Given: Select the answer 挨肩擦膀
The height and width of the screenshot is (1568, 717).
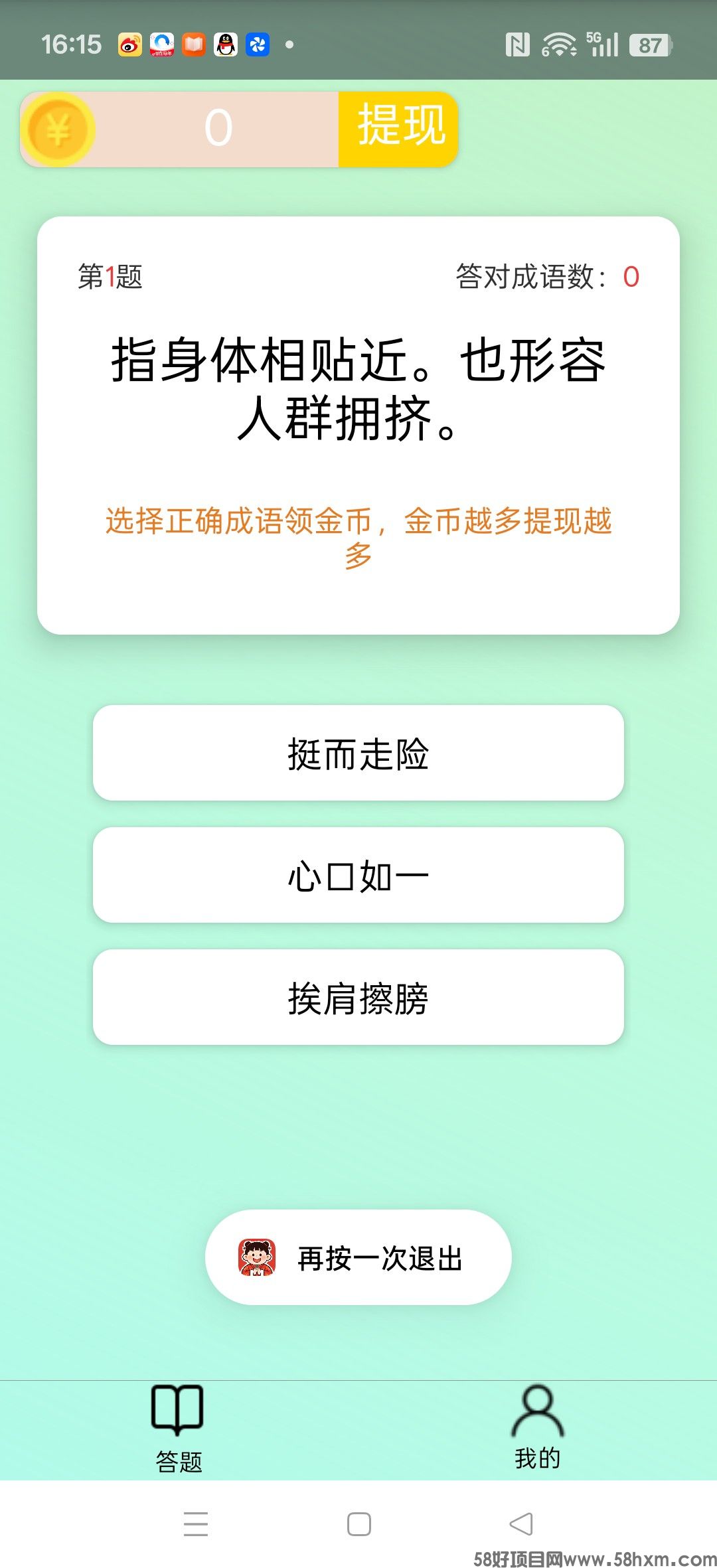Looking at the screenshot, I should tap(358, 998).
